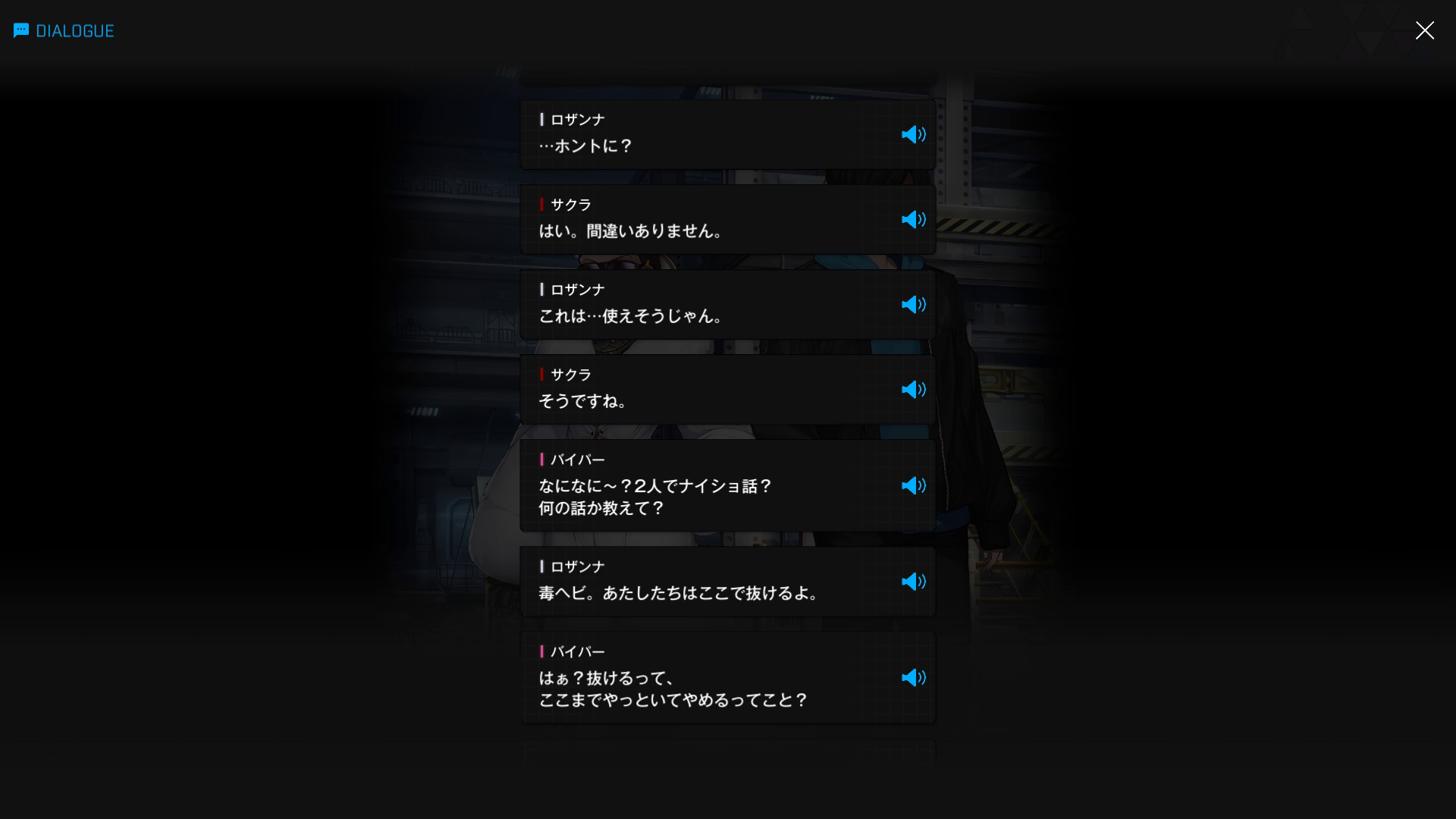Play voice for サクラ's "はい。間違いありません。"

point(913,220)
